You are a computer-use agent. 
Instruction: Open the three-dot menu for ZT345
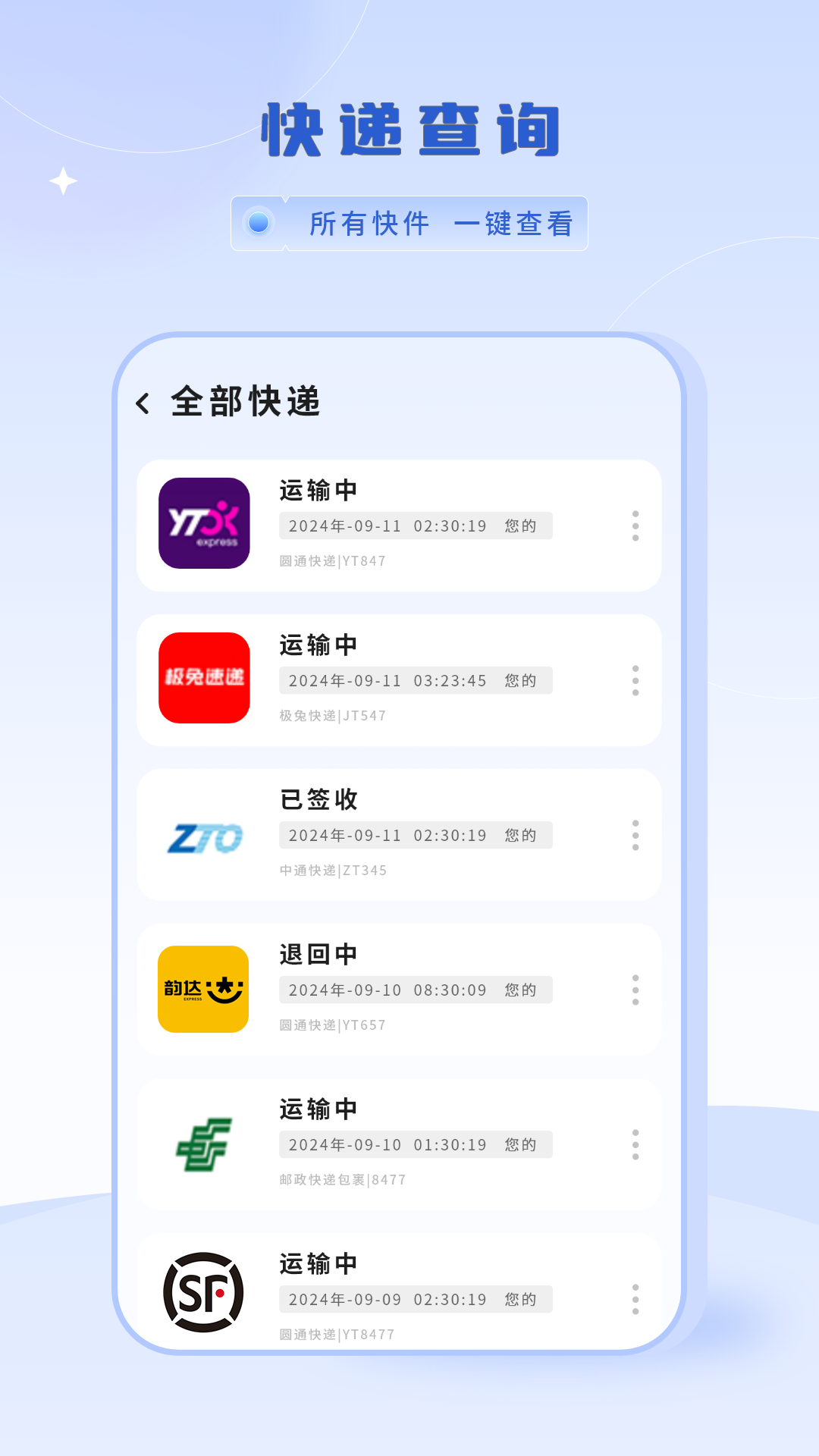point(635,835)
